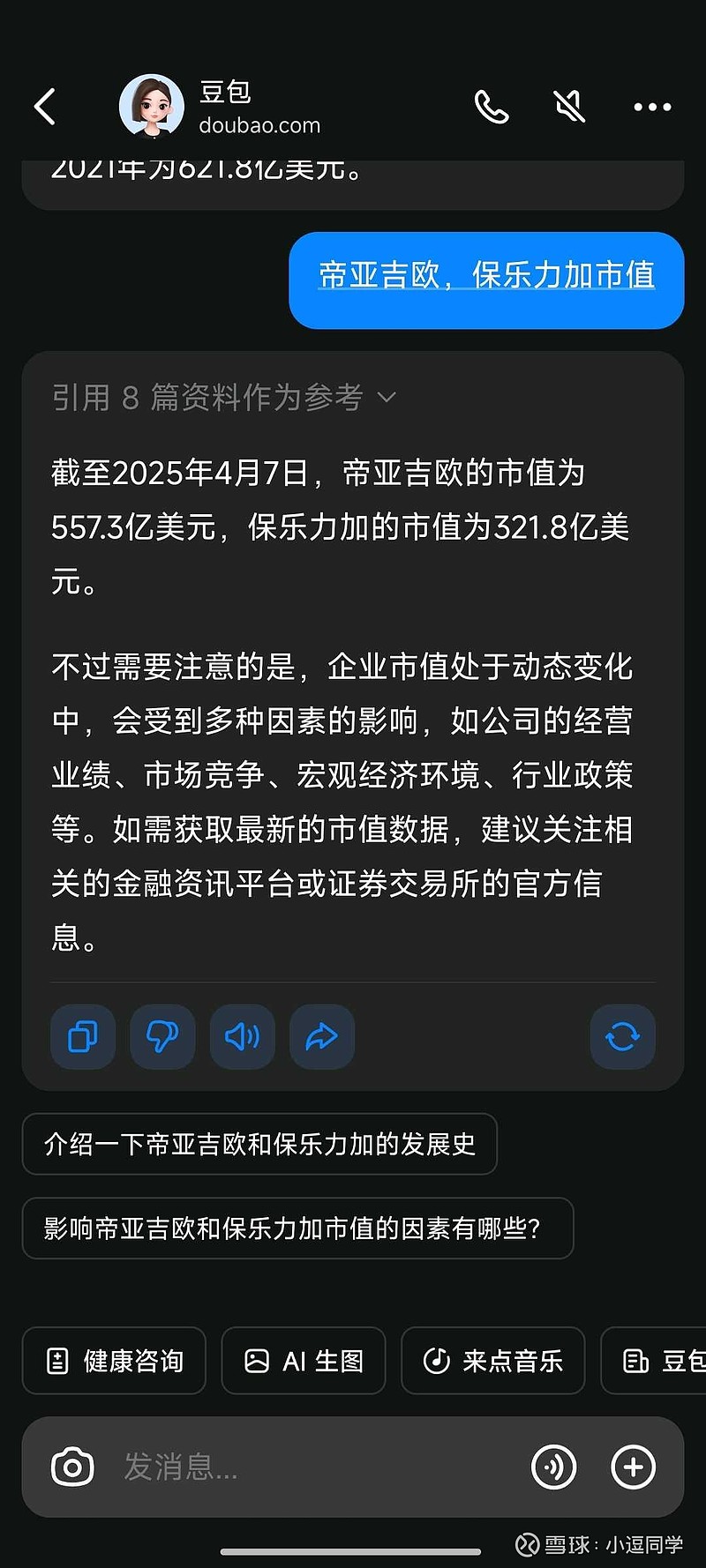Image resolution: width=706 pixels, height=1568 pixels.
Task: Regenerate the market cap answer
Action: tap(622, 1037)
